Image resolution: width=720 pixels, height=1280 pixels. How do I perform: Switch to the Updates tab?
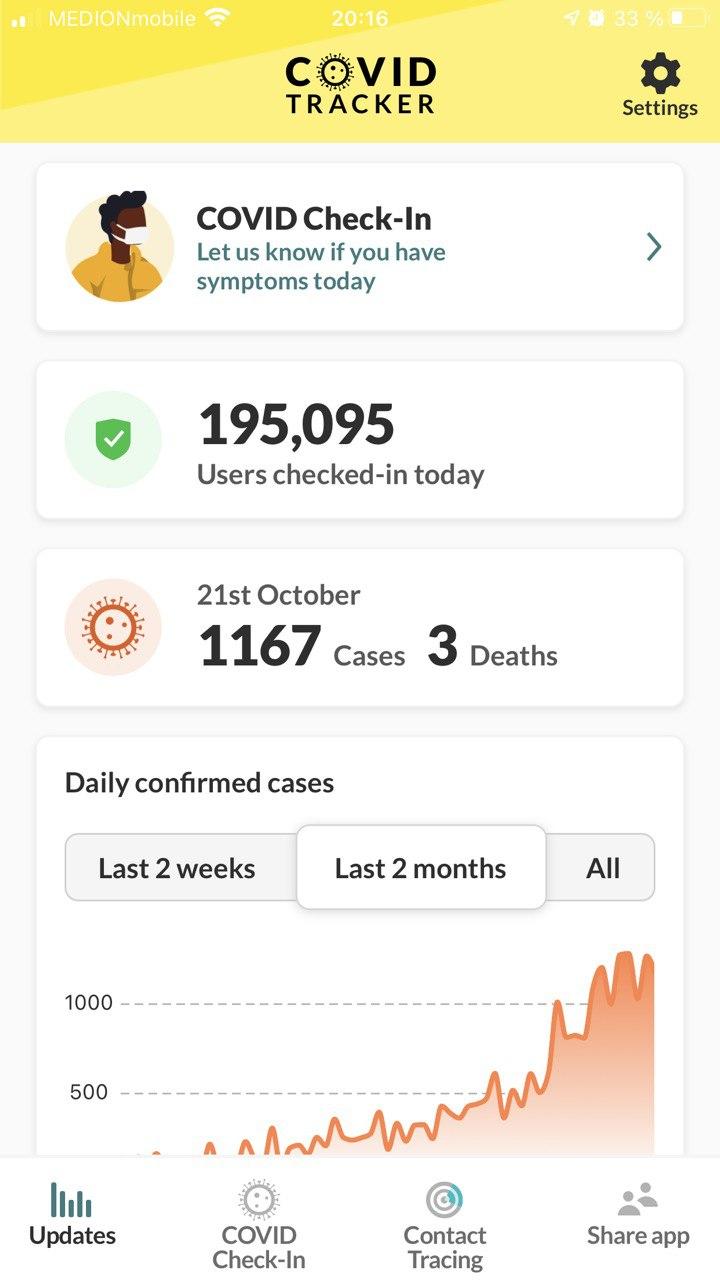coord(72,1216)
